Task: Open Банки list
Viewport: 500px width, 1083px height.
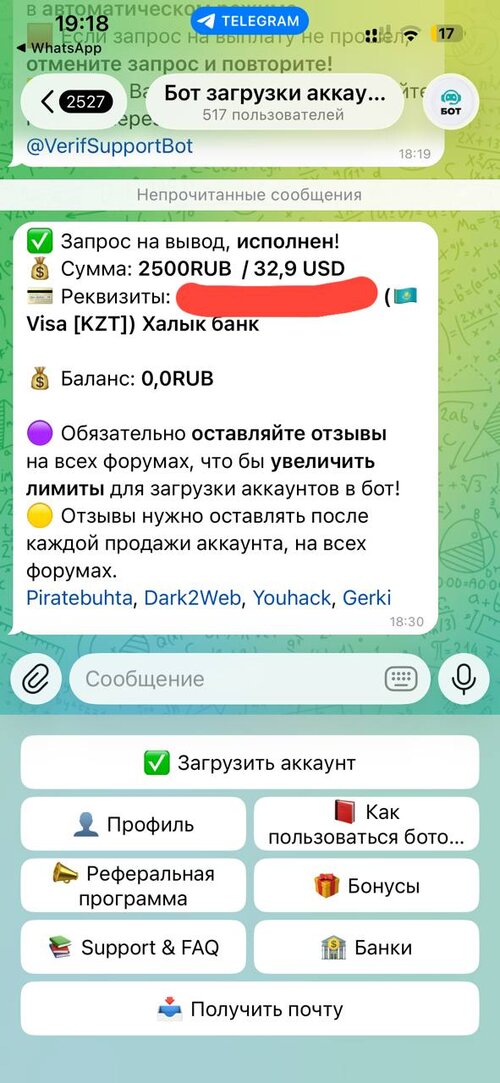Action: click(x=367, y=947)
